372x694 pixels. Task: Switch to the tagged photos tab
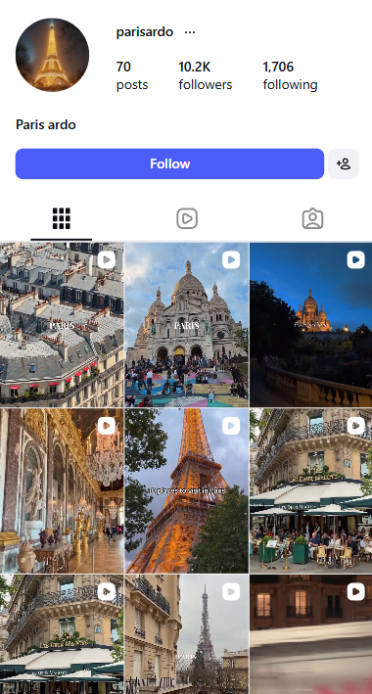[x=313, y=219]
